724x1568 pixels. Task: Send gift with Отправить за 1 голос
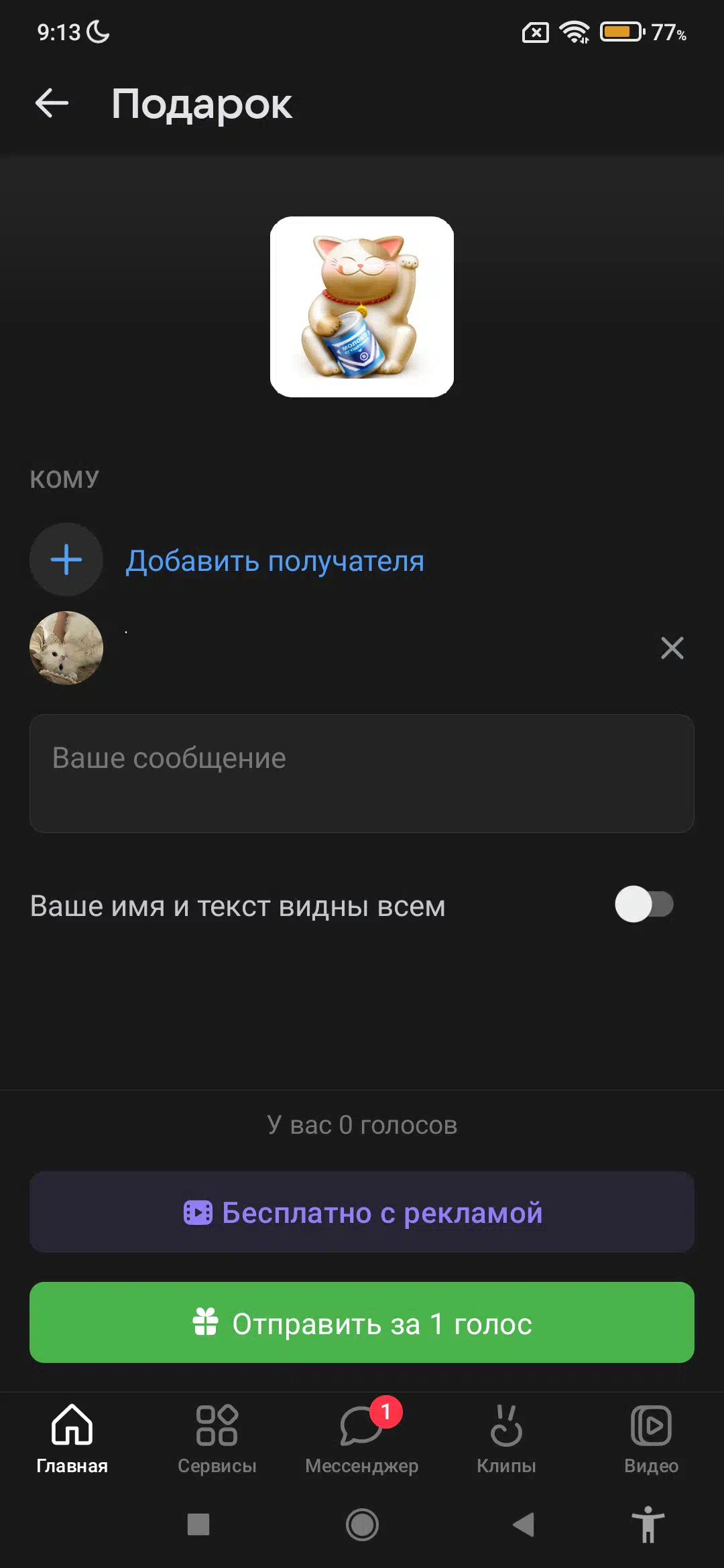(x=362, y=1323)
